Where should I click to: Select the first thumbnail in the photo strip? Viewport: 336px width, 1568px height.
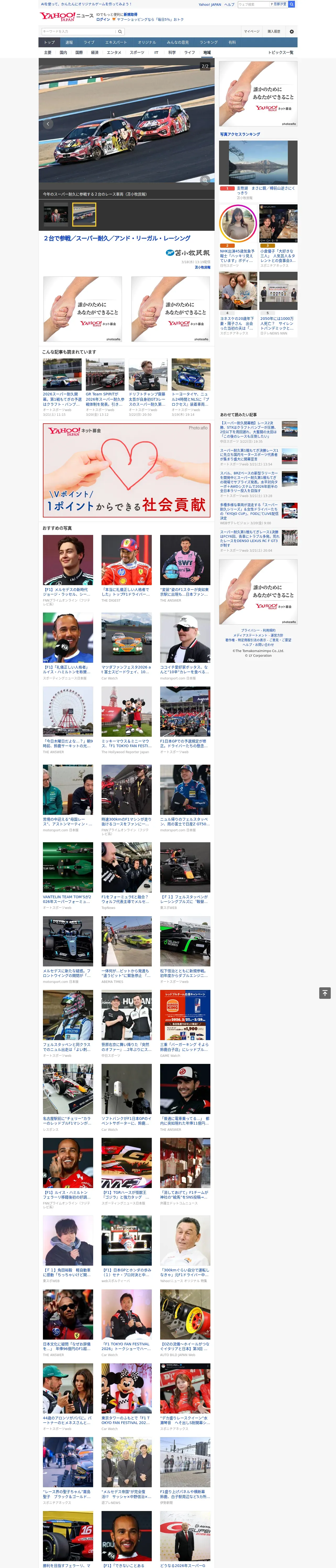(55, 214)
